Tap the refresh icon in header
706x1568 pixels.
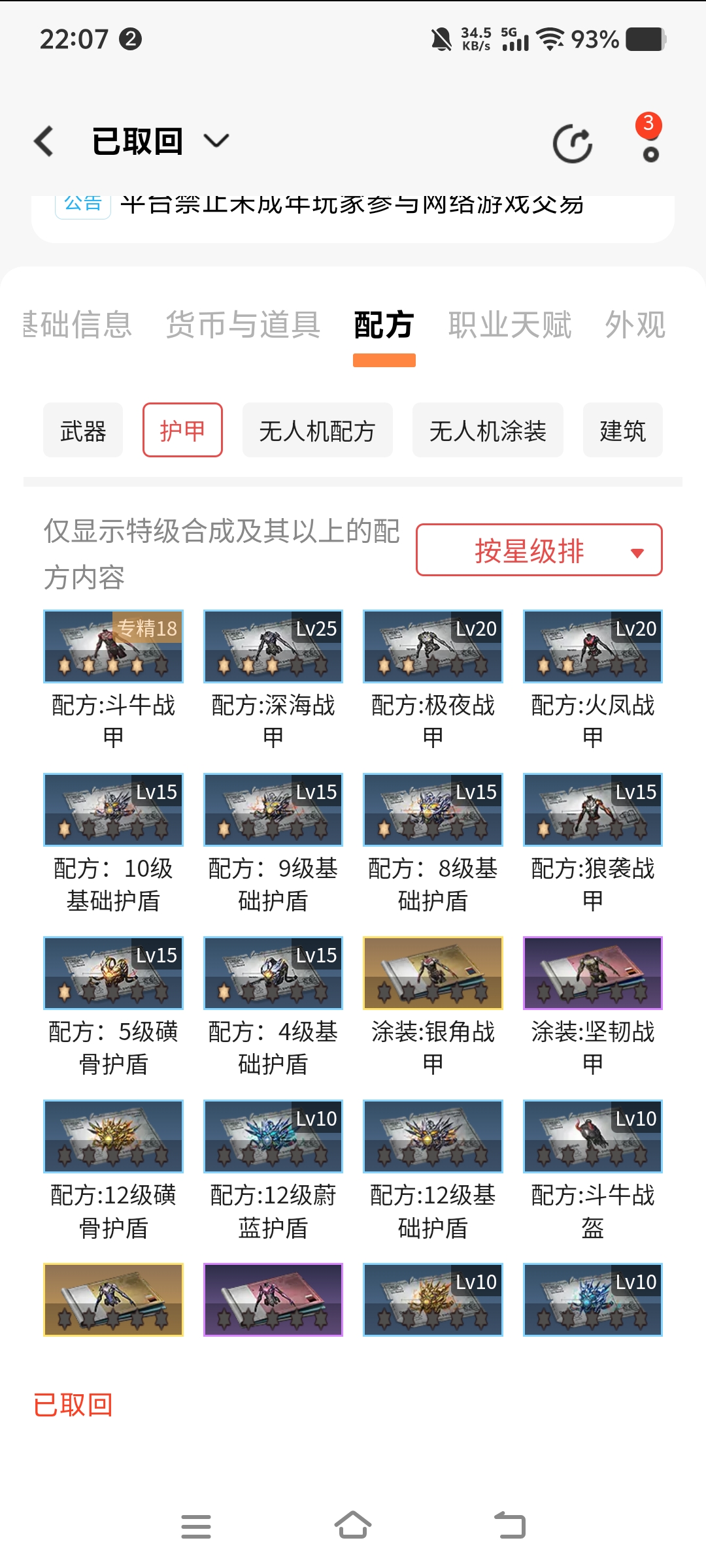(x=573, y=143)
